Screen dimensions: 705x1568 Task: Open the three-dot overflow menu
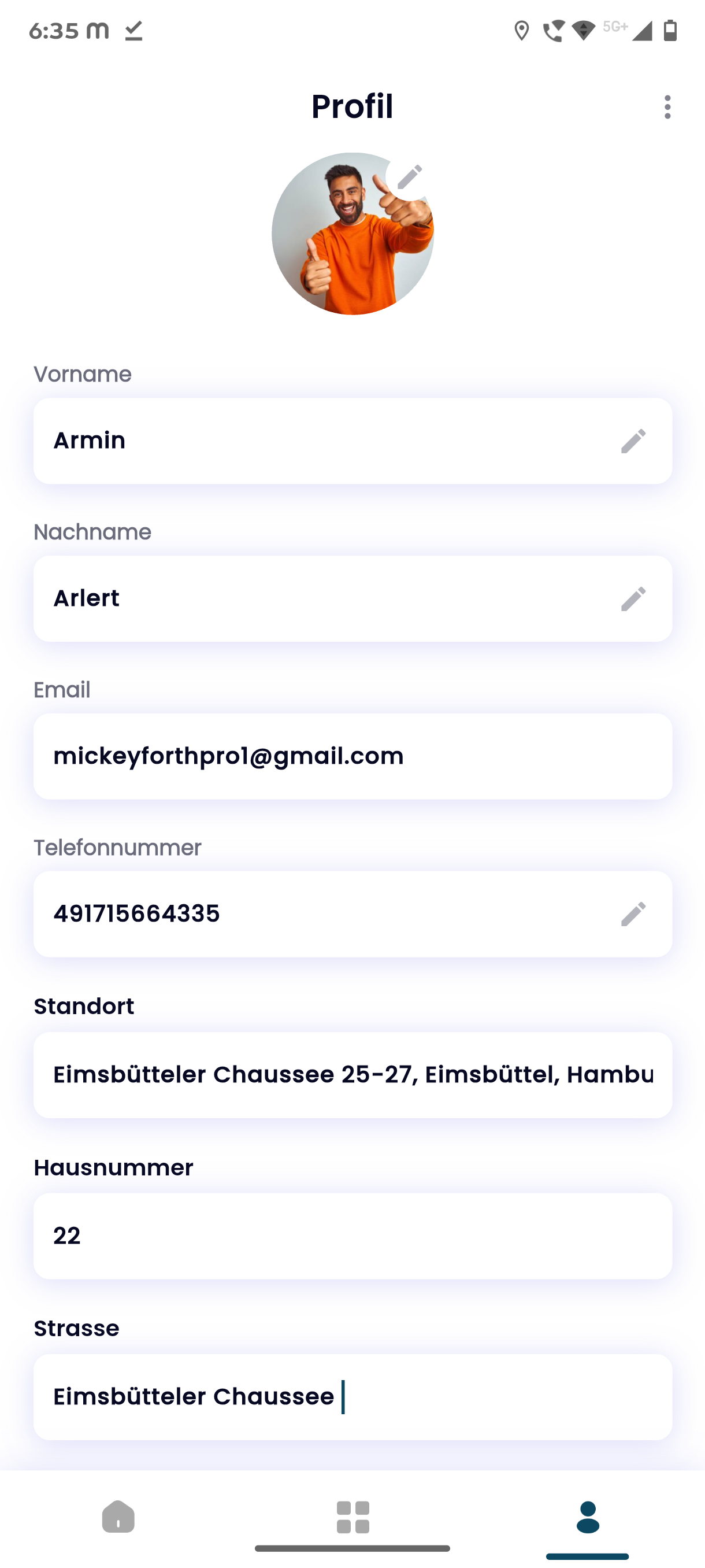tap(667, 107)
